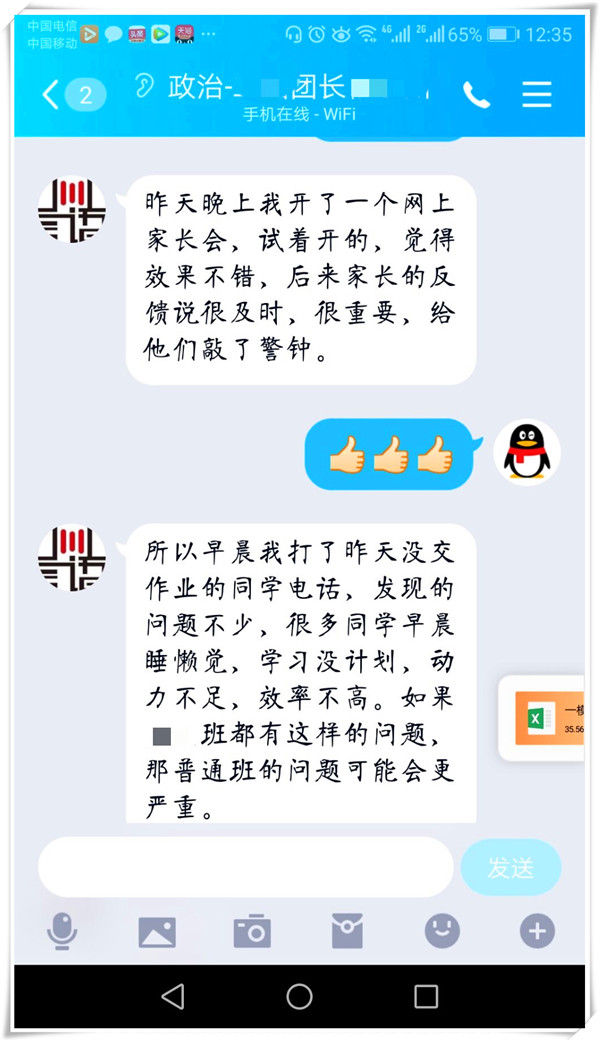Open the chat settings menu
600x1041 pixels.
pos(537,94)
